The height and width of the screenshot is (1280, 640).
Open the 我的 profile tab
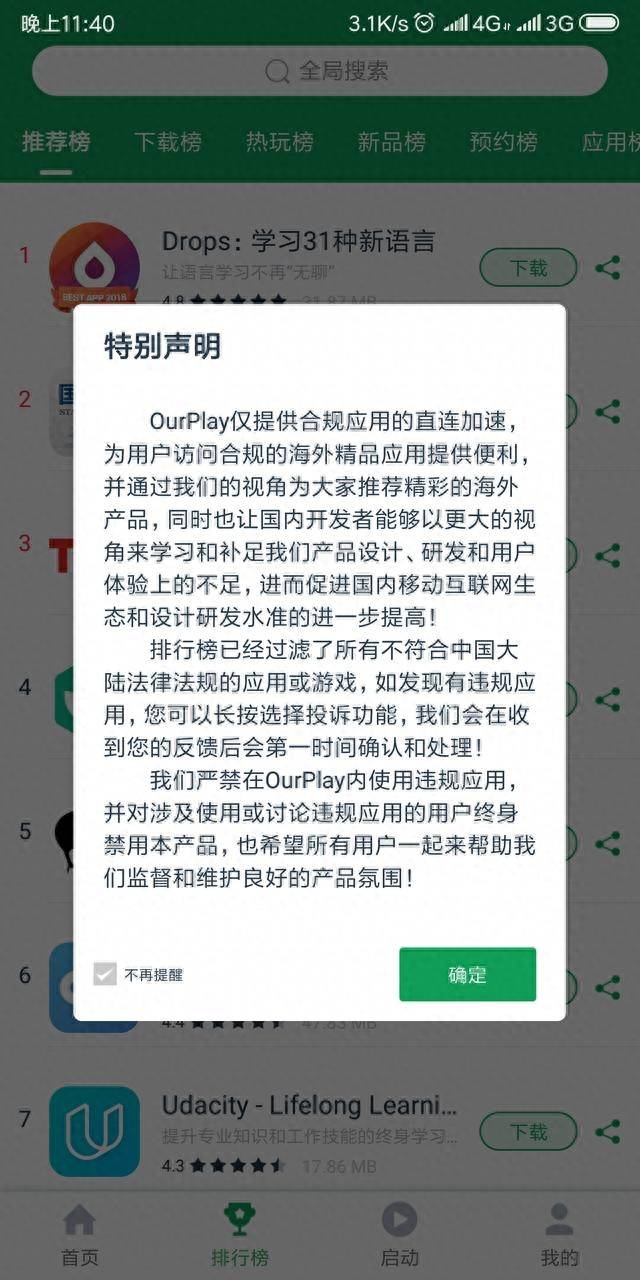(x=560, y=1236)
